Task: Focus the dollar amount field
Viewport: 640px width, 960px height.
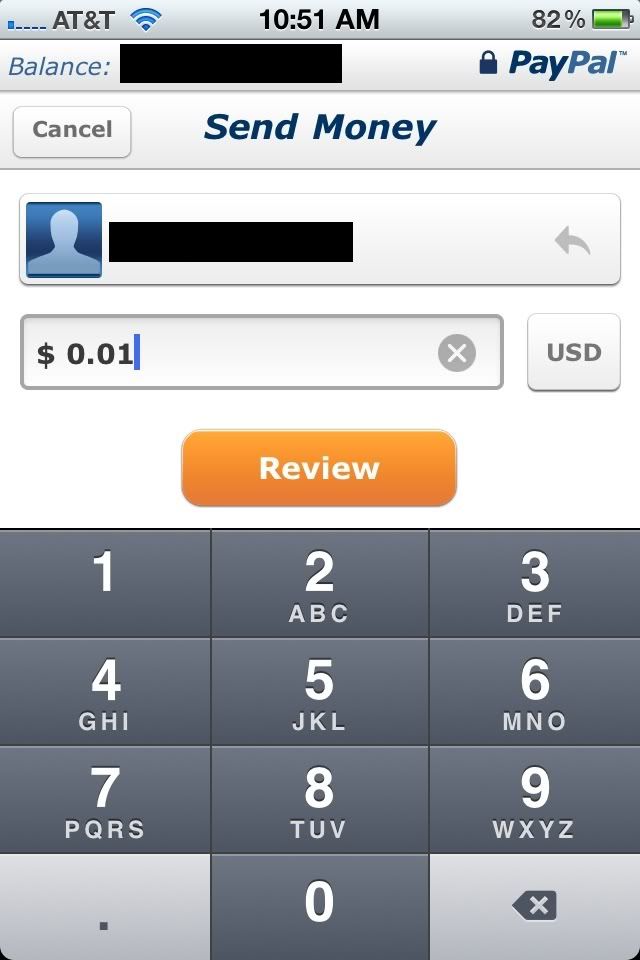Action: pos(240,353)
